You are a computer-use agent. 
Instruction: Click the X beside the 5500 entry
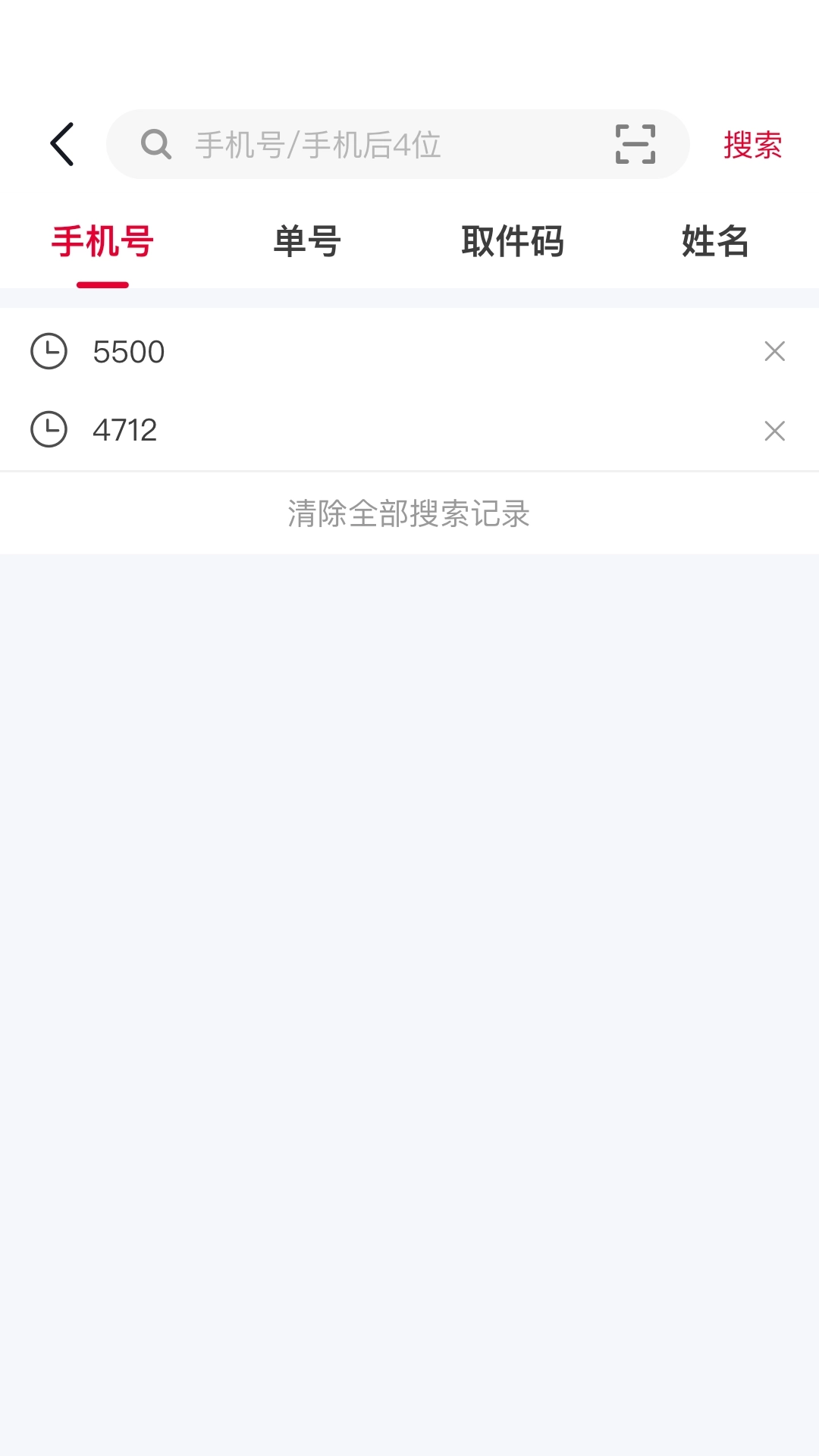774,350
